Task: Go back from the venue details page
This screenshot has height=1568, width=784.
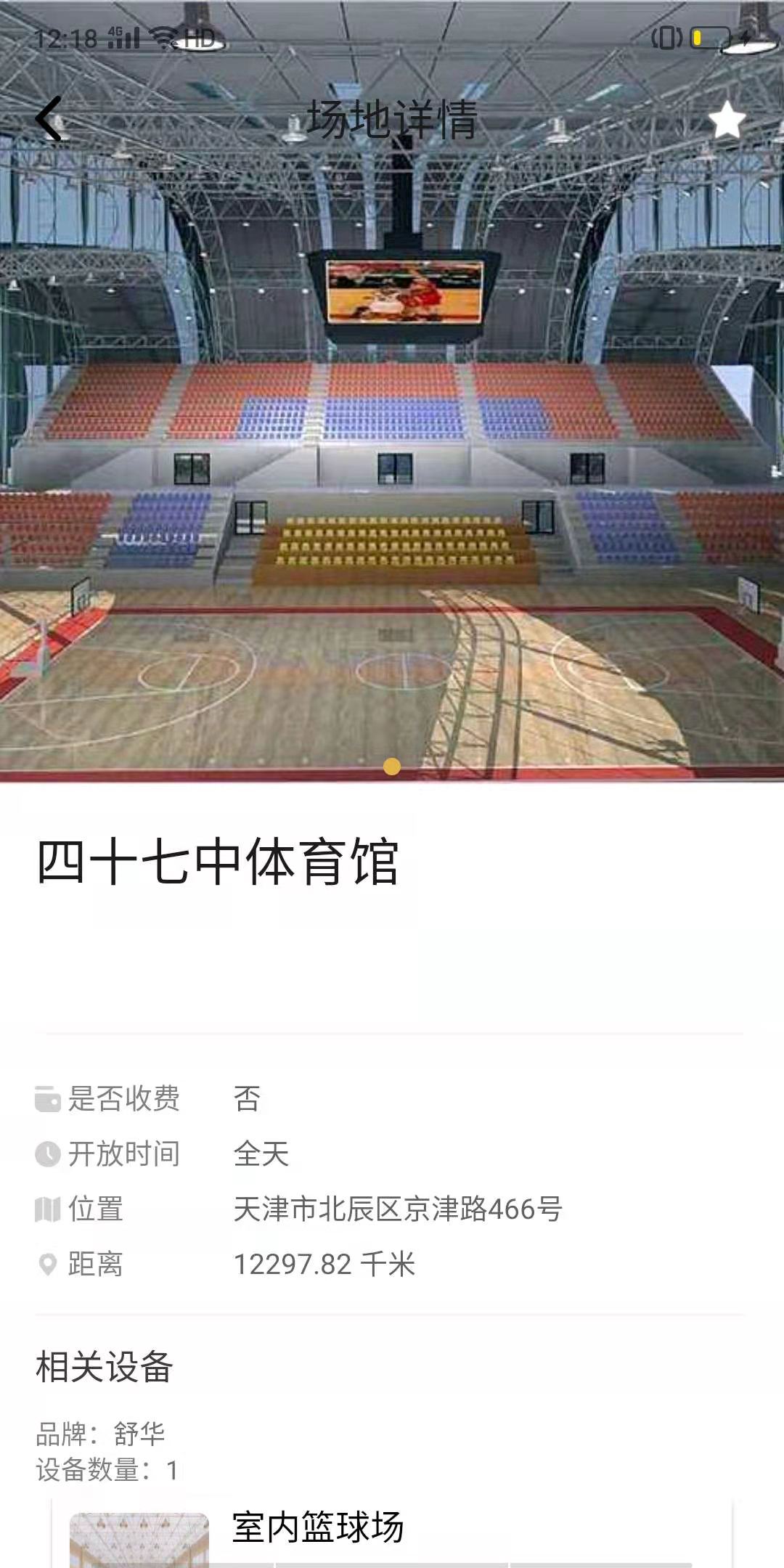Action: [49, 119]
